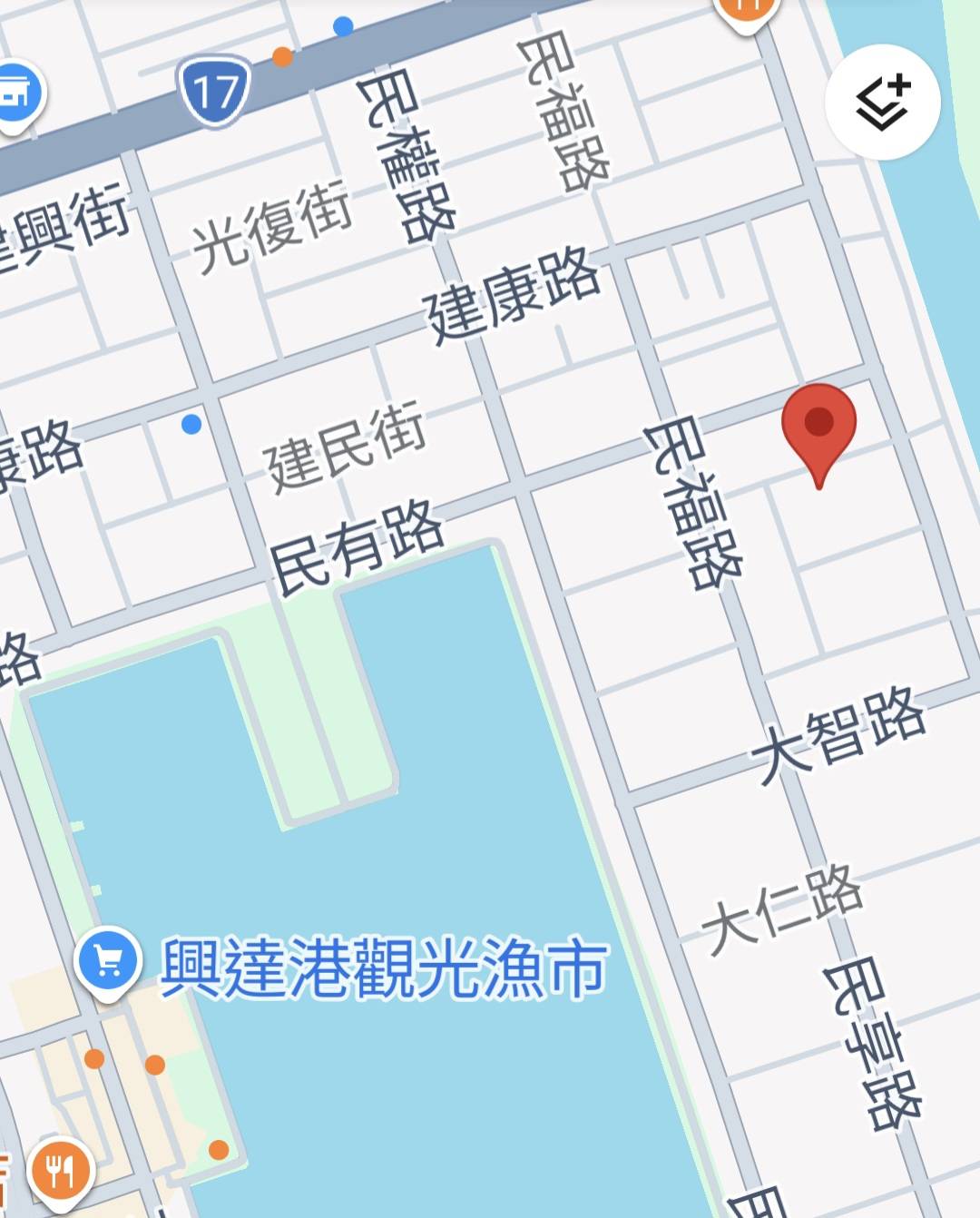This screenshot has height=1218, width=980.
Task: Select the restaurant marker near the fish market
Action: click(60, 1171)
